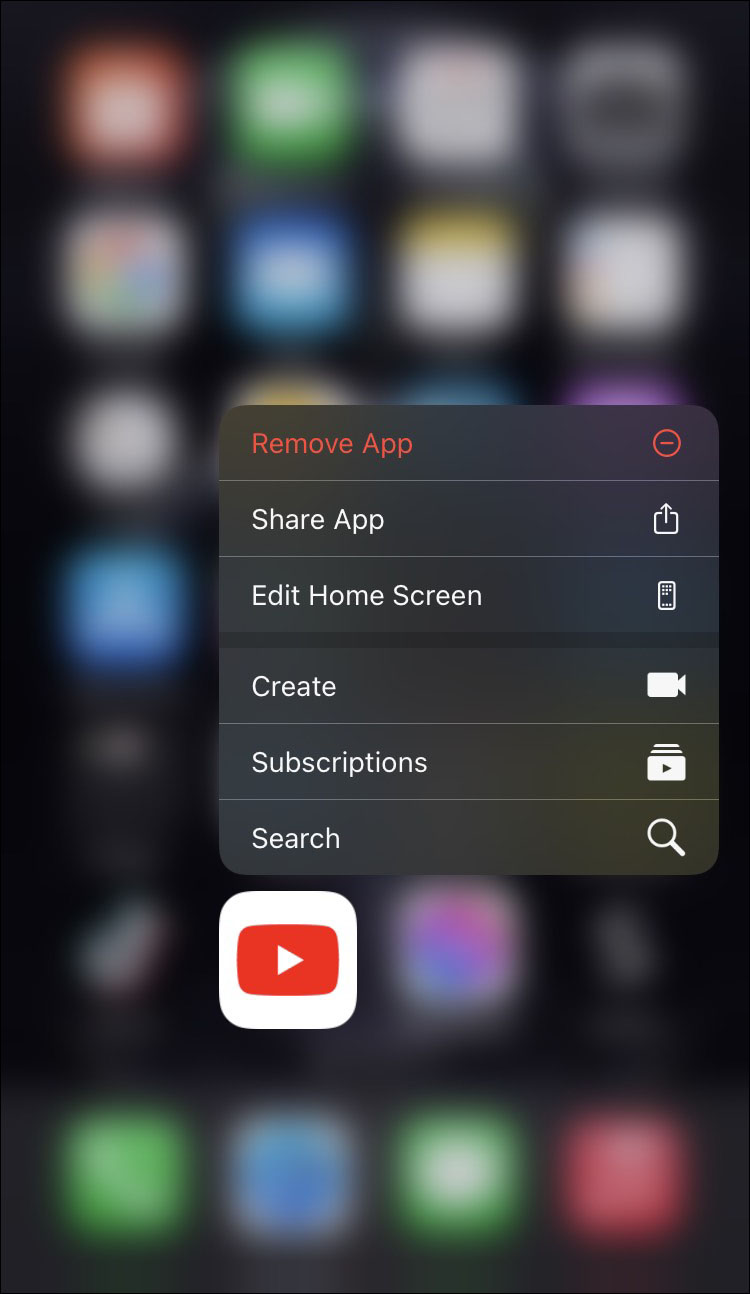Screen dimensions: 750x1294
Task: Open the Search quick action
Action: [x=468, y=838]
